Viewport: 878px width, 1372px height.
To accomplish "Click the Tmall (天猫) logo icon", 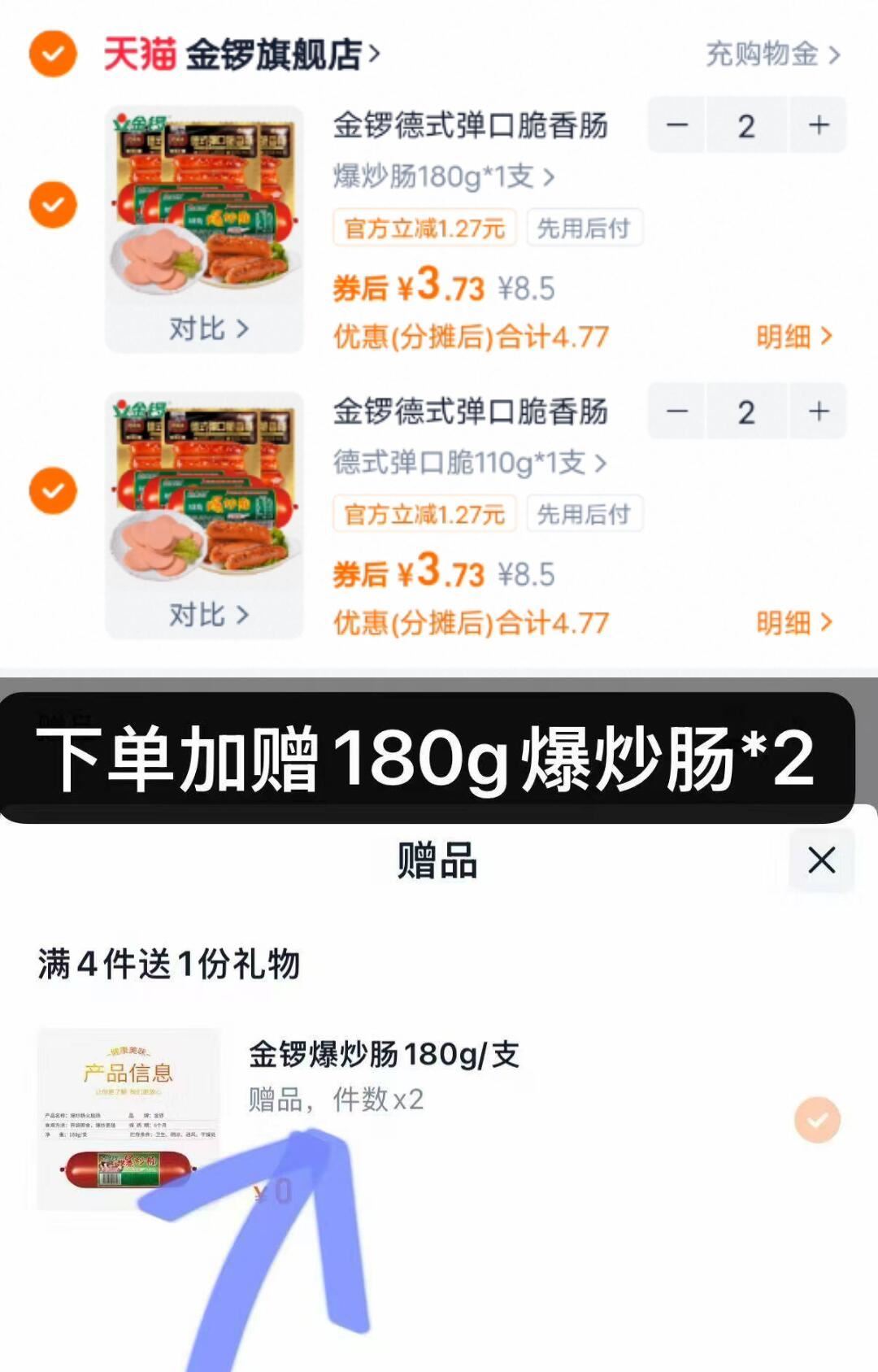I will tap(137, 52).
